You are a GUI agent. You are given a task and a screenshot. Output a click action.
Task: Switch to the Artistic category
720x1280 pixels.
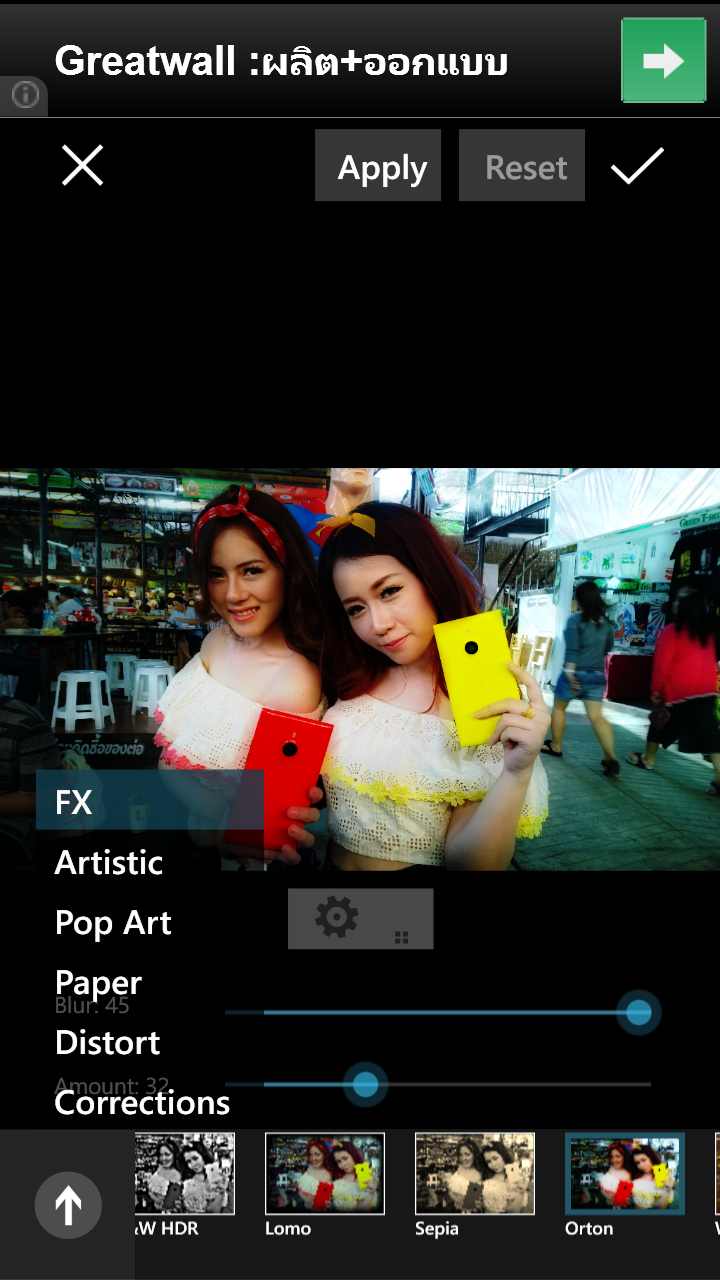pyautogui.click(x=109, y=862)
